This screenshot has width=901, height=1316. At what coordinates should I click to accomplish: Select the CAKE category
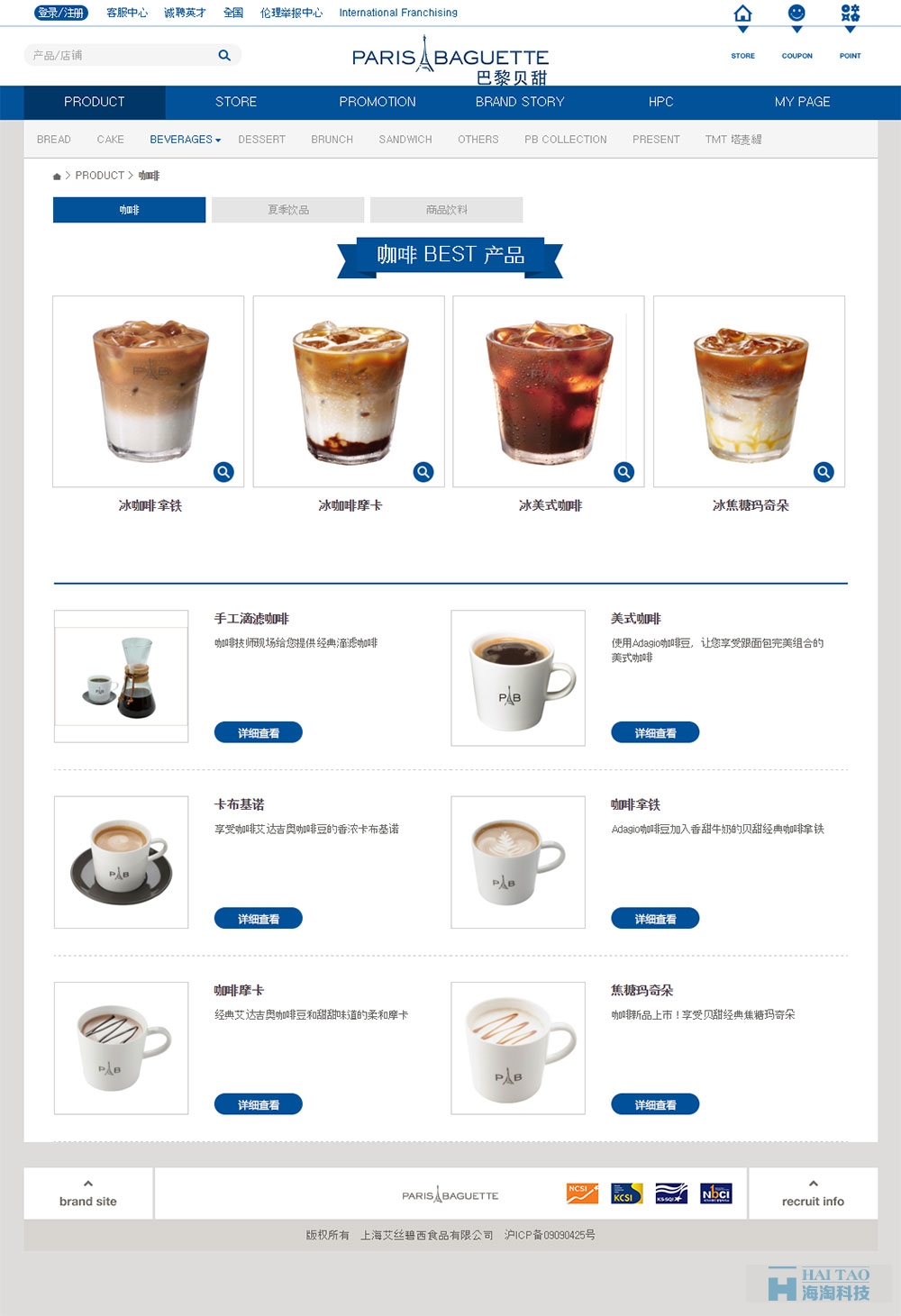click(x=110, y=140)
